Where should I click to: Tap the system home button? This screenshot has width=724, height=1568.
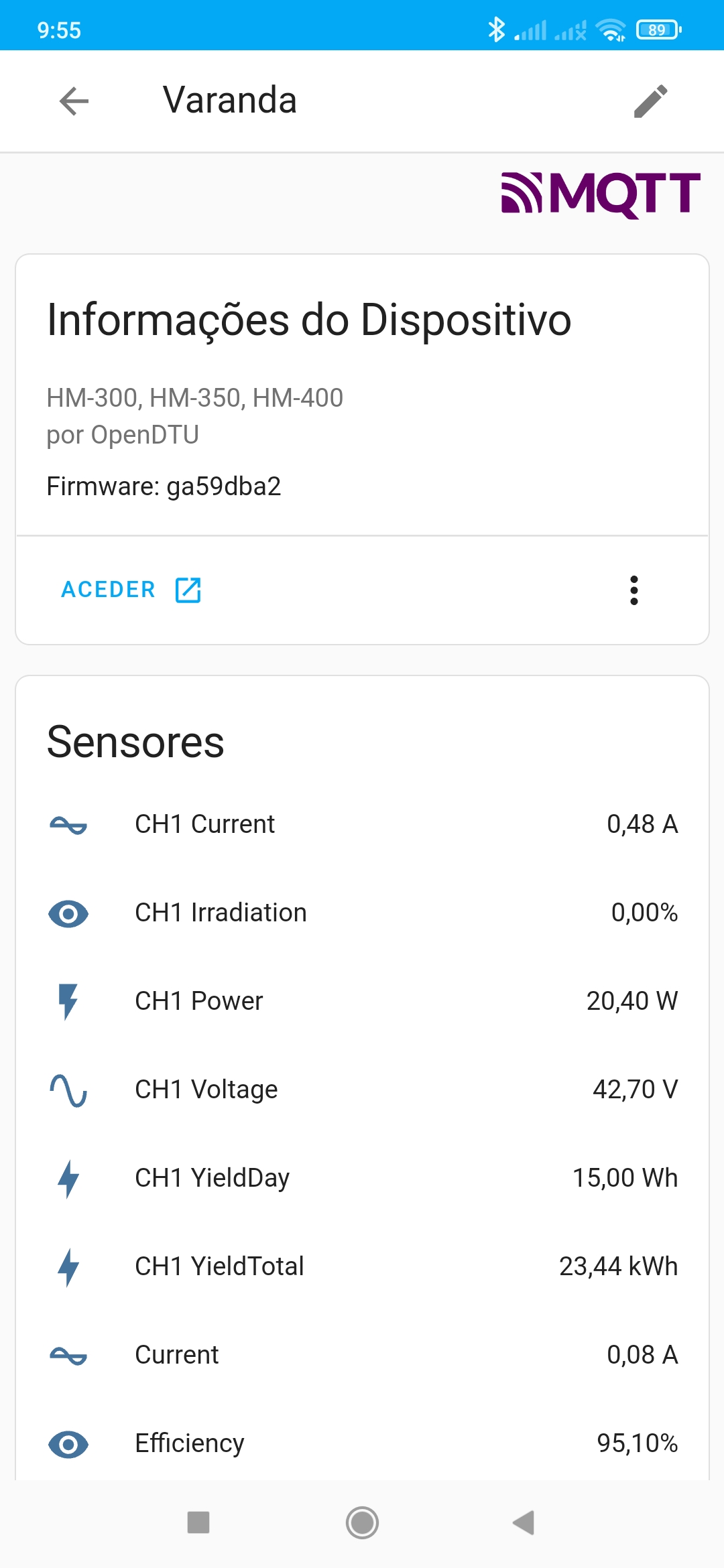(x=362, y=1522)
